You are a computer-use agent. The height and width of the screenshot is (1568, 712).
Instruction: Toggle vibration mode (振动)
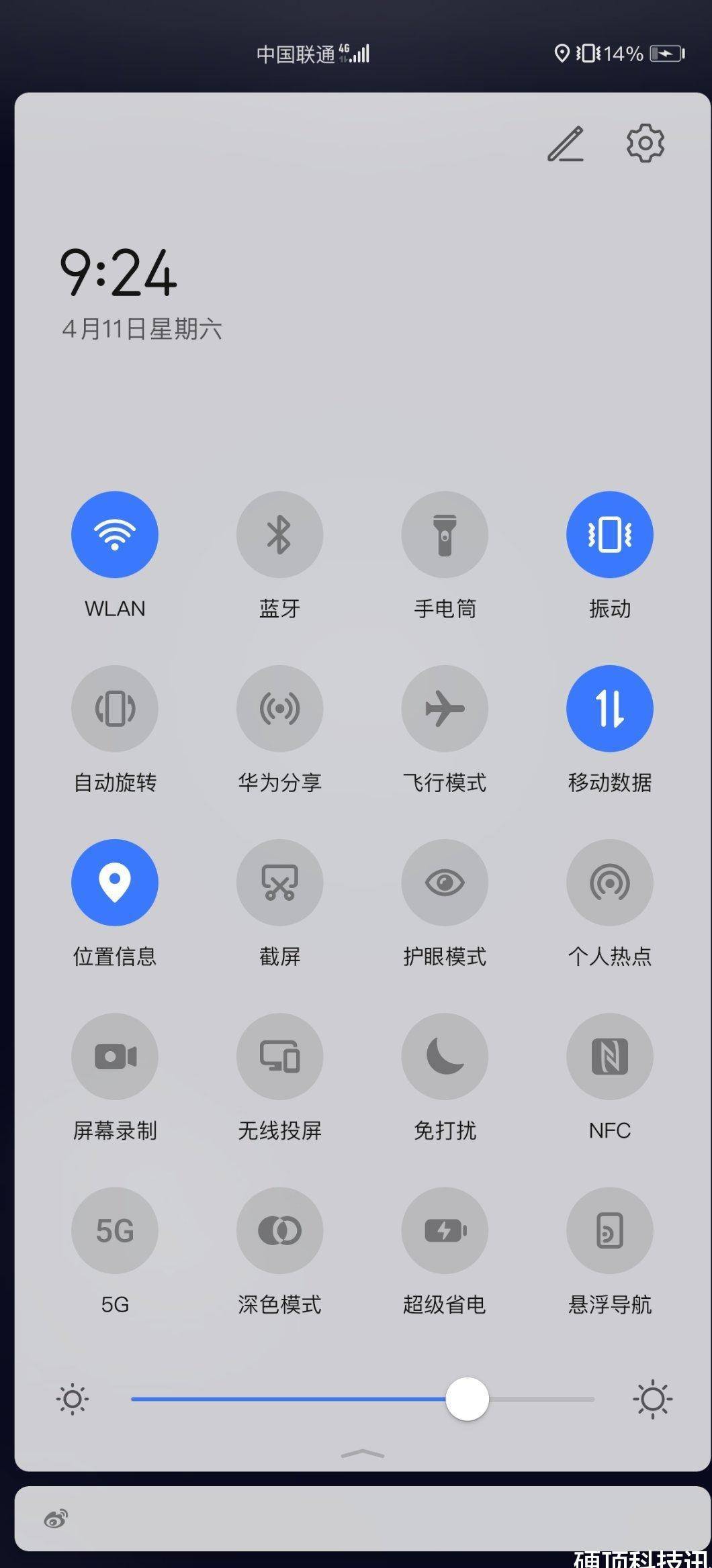pyautogui.click(x=610, y=534)
